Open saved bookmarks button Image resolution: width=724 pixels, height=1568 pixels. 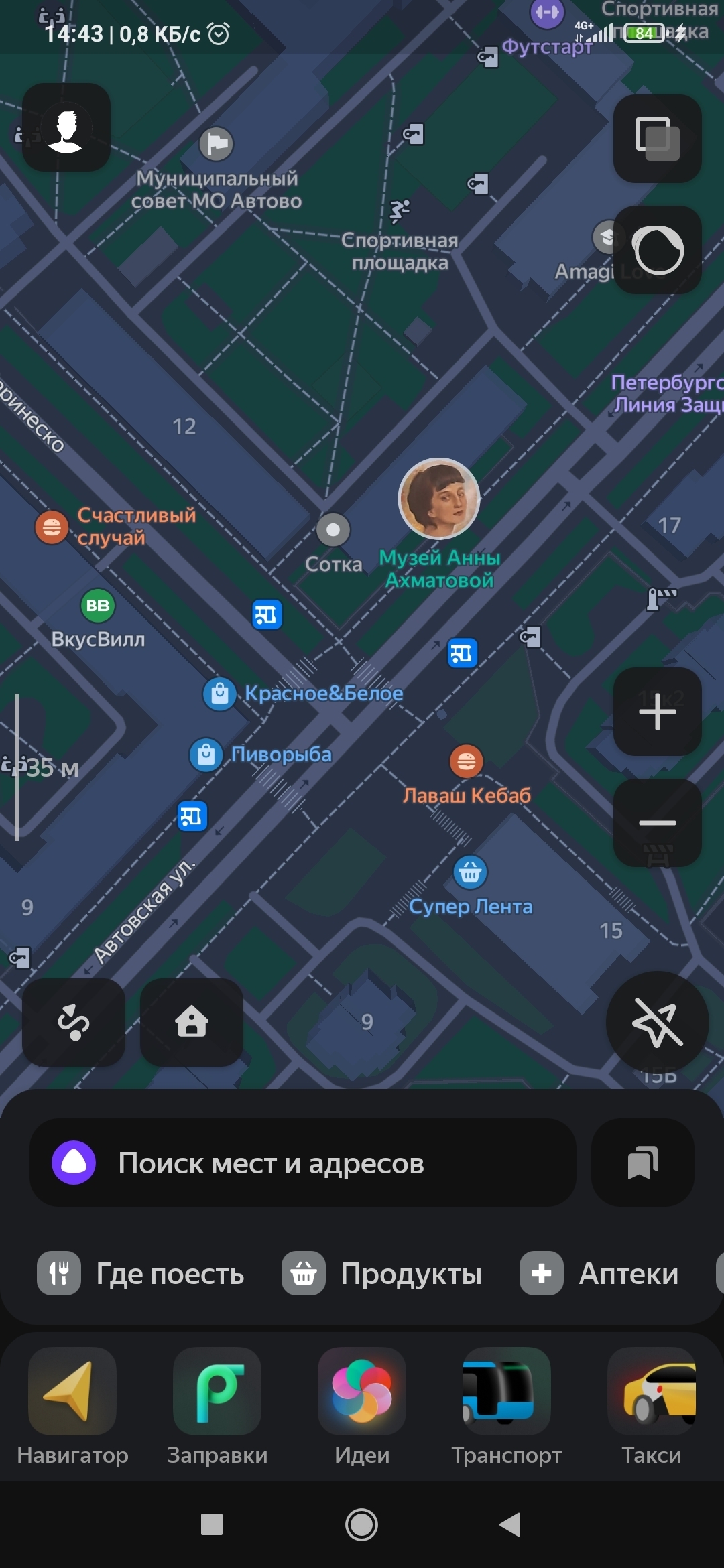click(x=643, y=1163)
